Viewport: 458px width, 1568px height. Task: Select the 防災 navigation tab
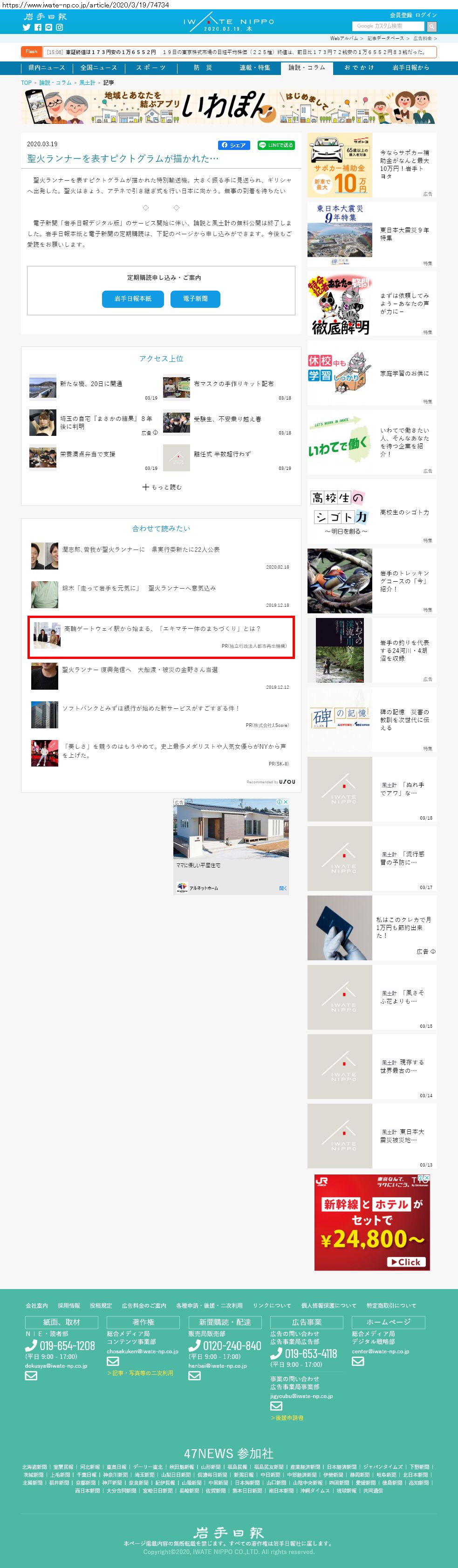(203, 68)
